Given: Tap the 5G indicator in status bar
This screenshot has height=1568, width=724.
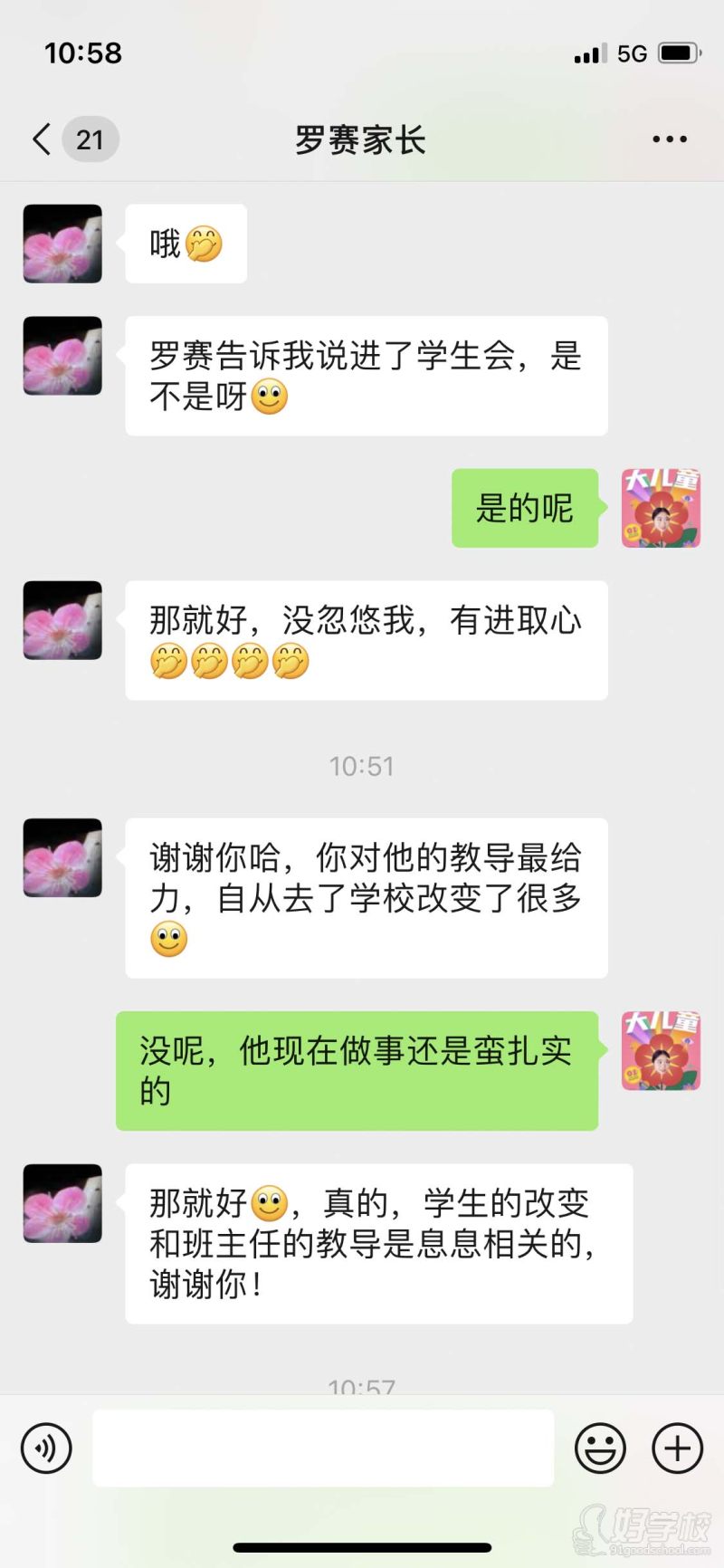Looking at the screenshot, I should coord(632,53).
